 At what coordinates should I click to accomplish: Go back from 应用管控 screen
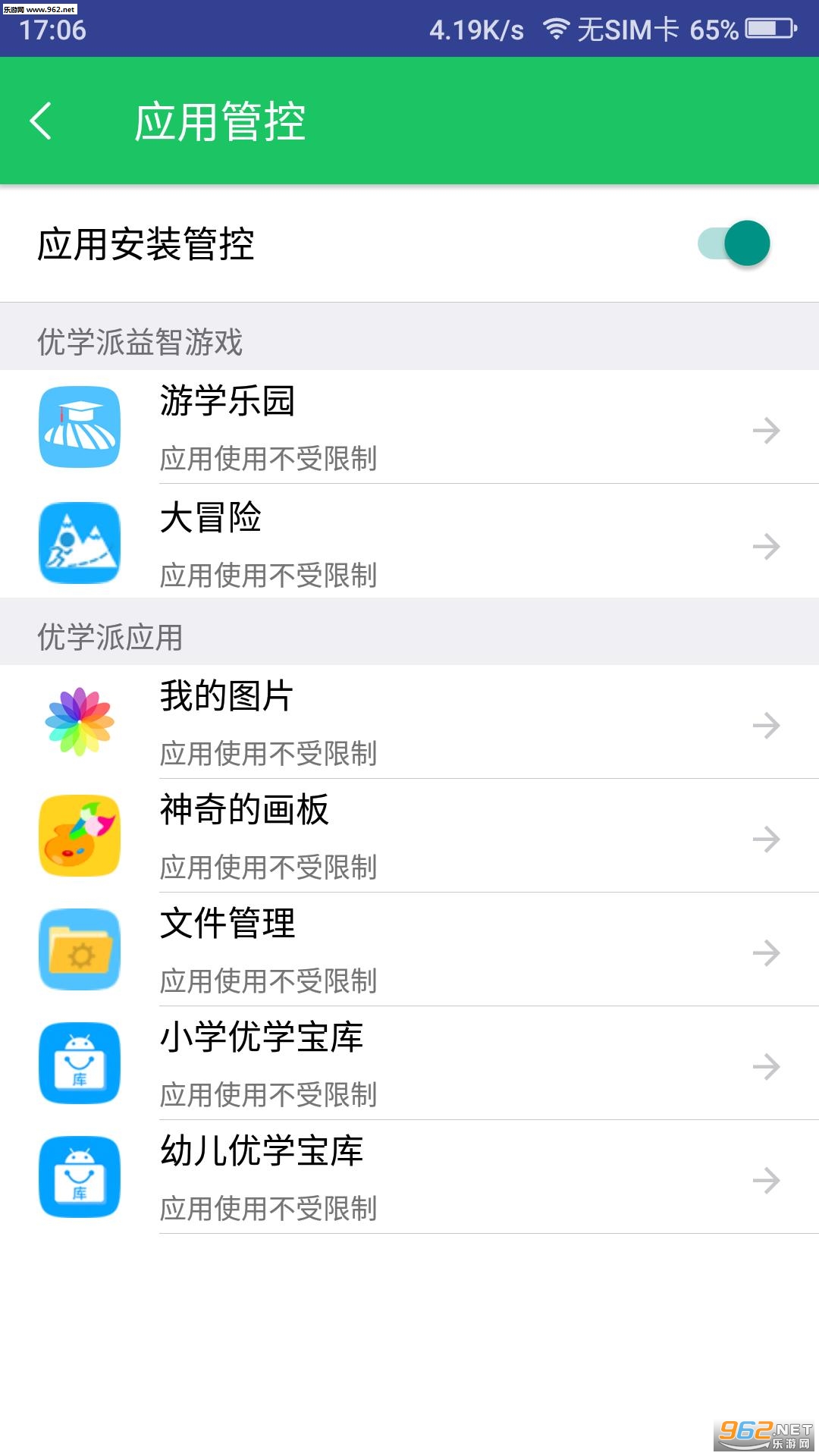(42, 121)
